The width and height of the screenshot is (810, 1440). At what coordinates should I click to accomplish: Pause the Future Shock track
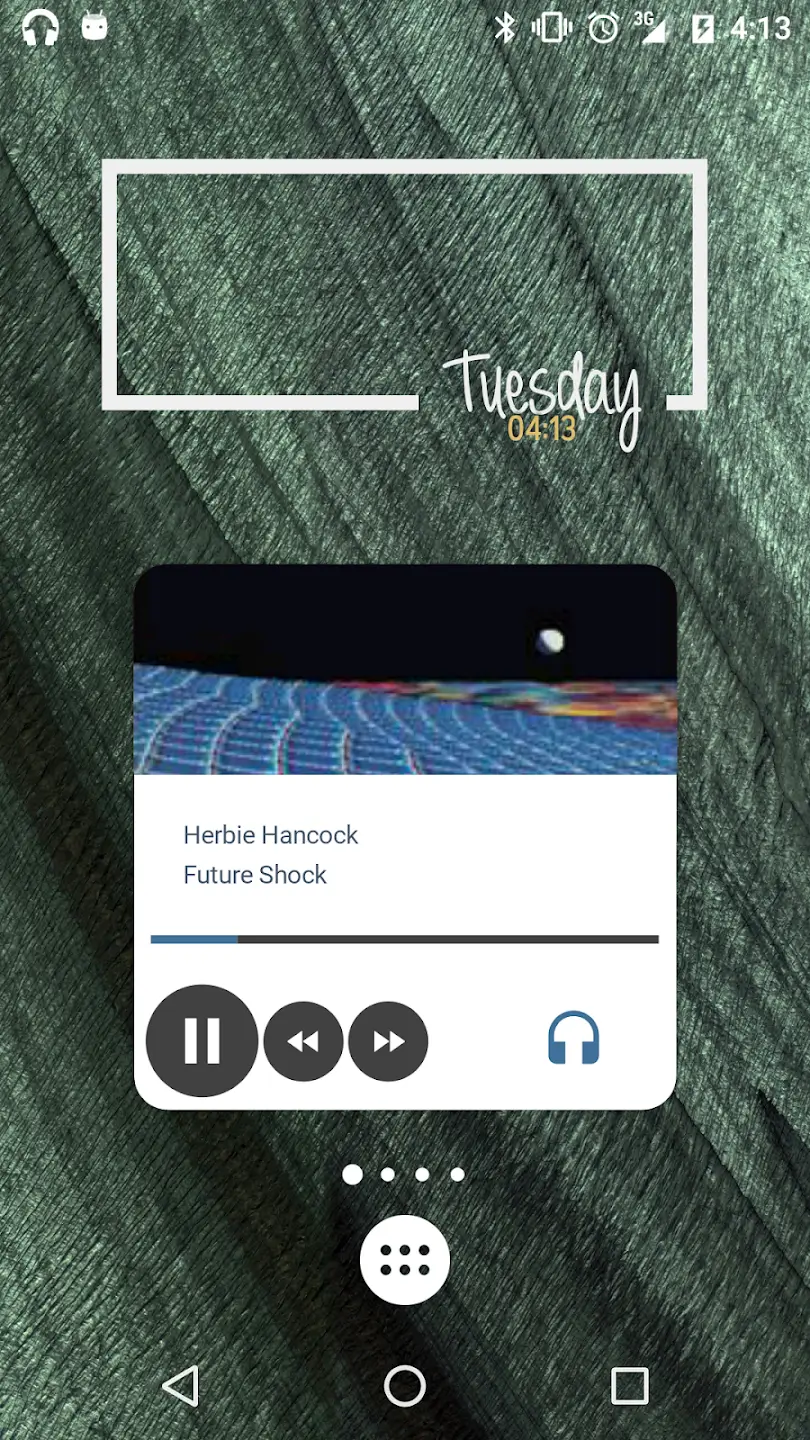coord(202,1041)
